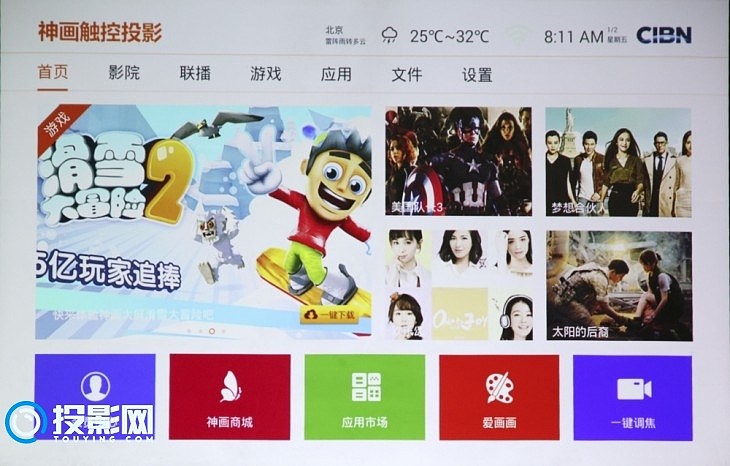The width and height of the screenshot is (730, 466).
Task: Select the 首页 tab
Action: [53, 73]
